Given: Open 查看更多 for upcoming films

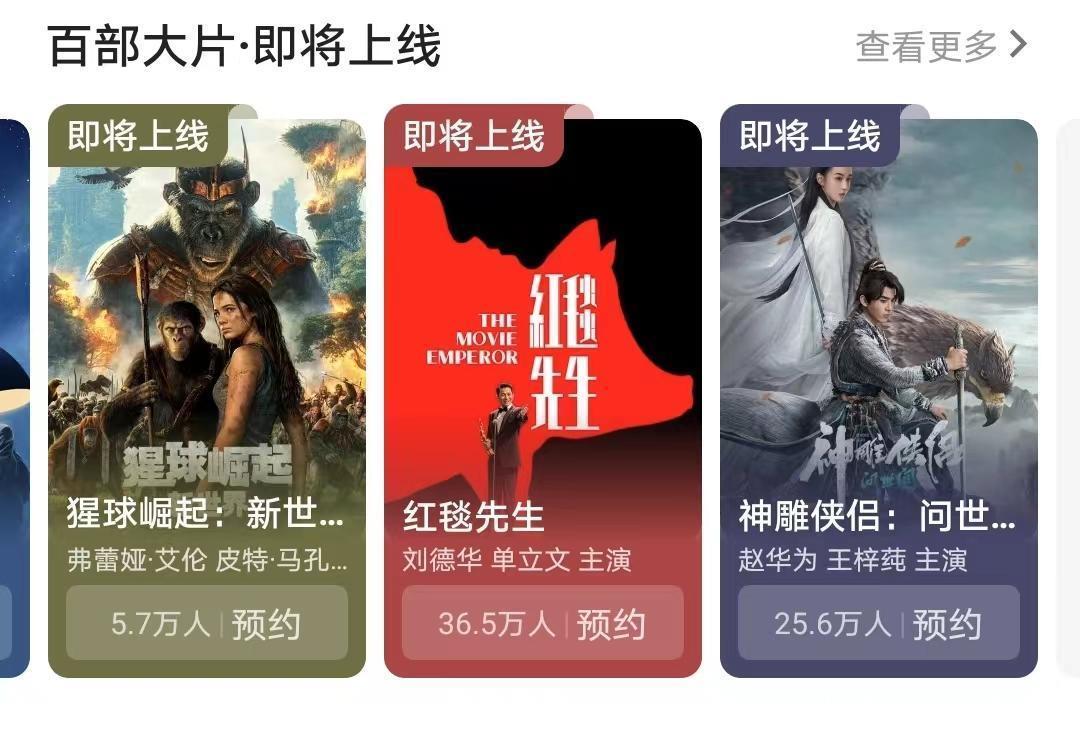Looking at the screenshot, I should (x=941, y=46).
